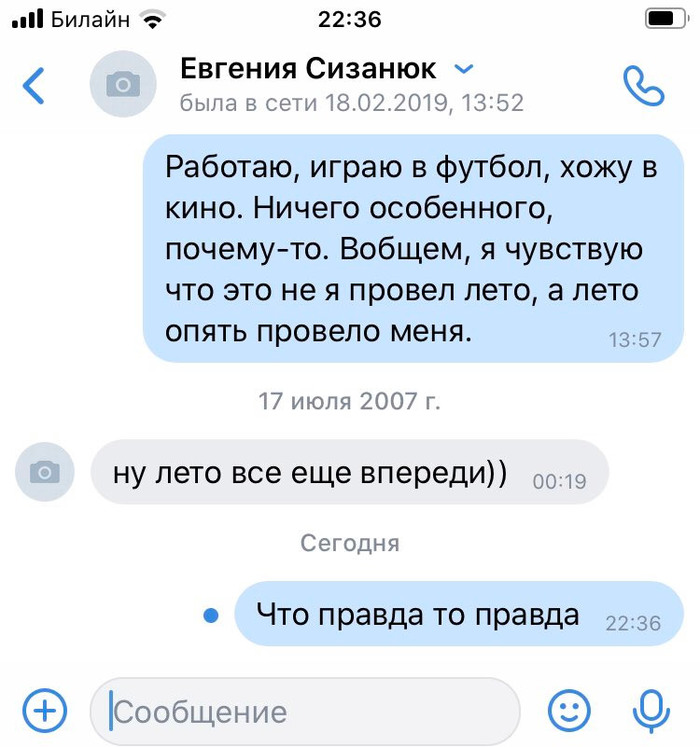Open Евгения Сизанюк's header avatar
The image size is (700, 747).
tap(123, 86)
